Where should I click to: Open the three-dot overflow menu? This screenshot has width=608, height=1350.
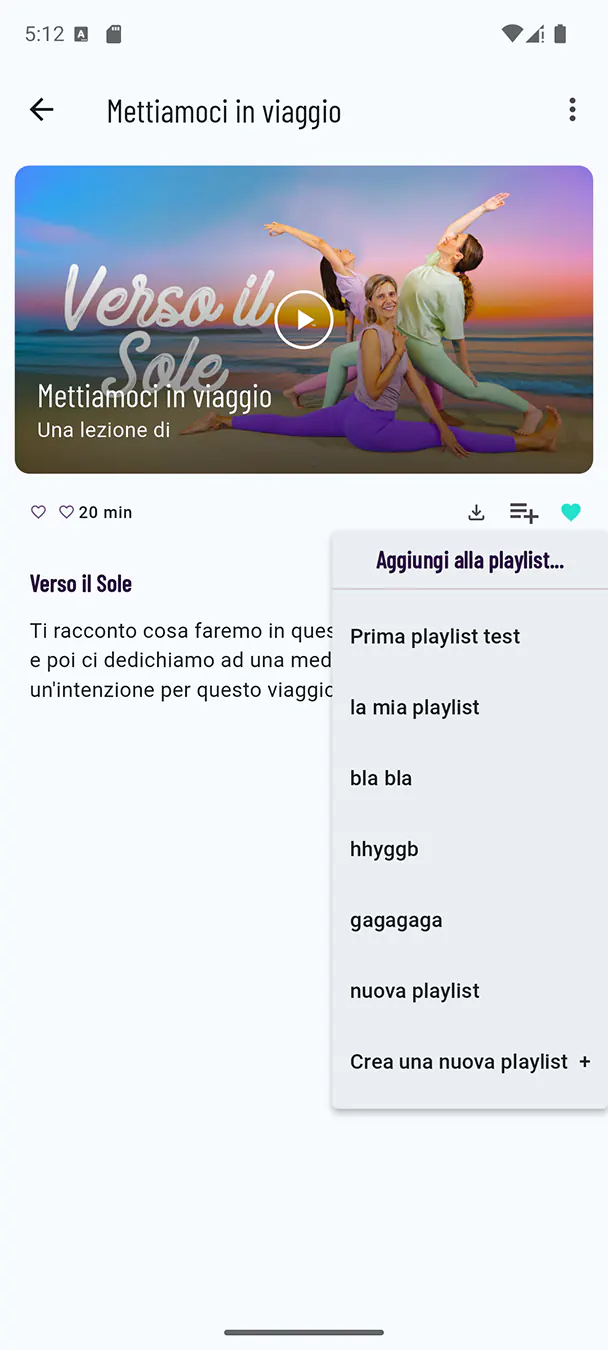[x=572, y=110]
